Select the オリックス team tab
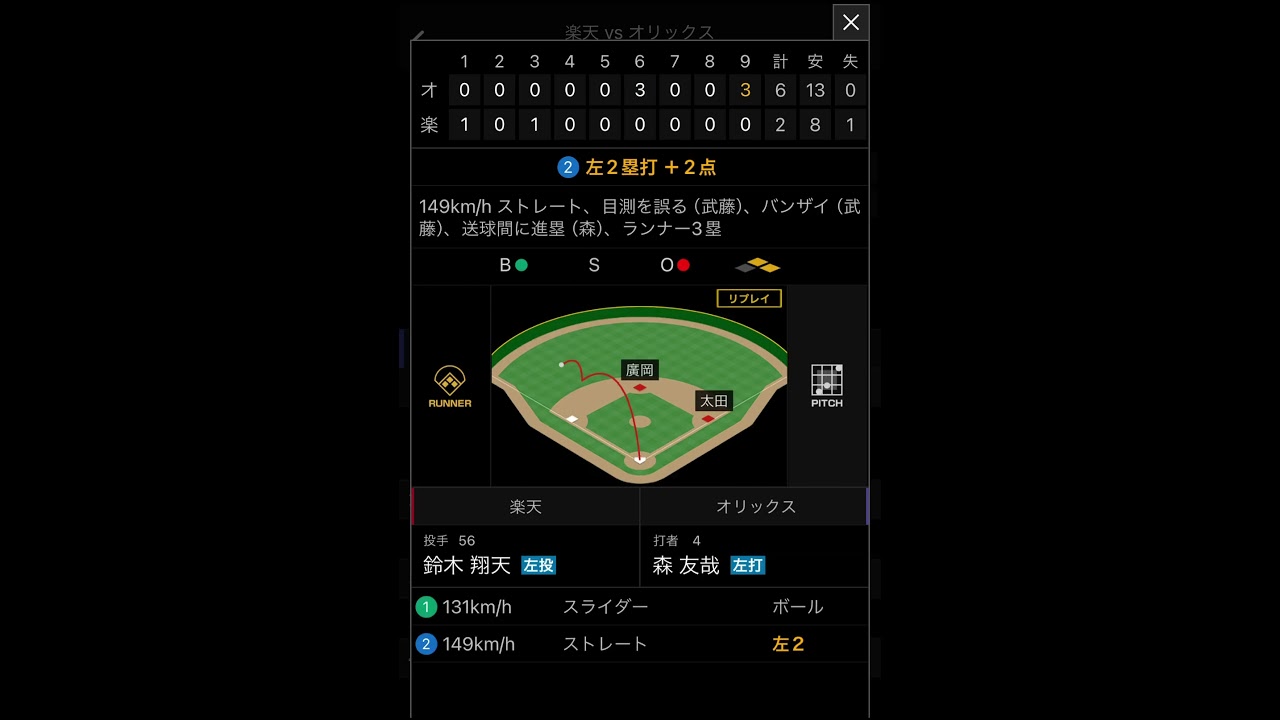This screenshot has height=720, width=1280. point(755,507)
